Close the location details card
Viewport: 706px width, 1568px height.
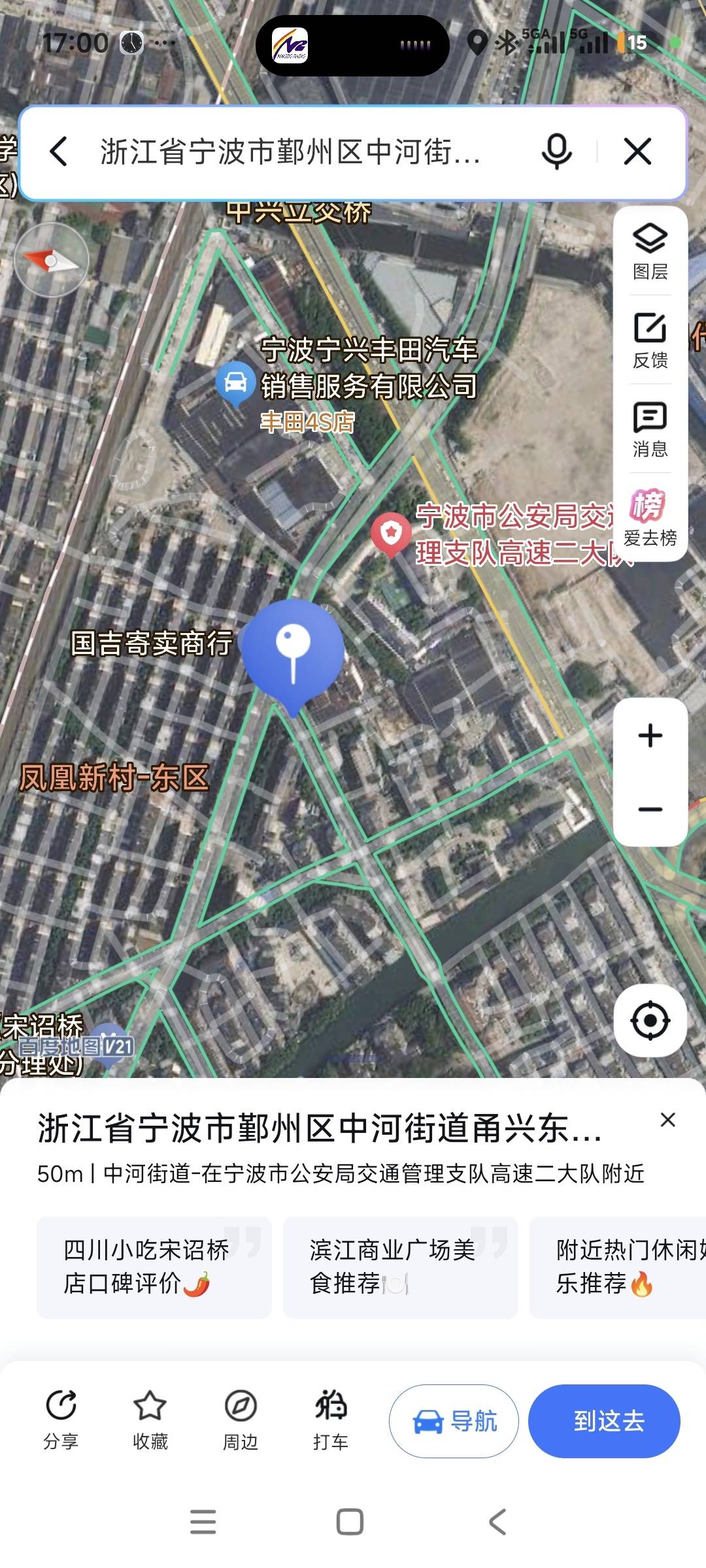667,1120
